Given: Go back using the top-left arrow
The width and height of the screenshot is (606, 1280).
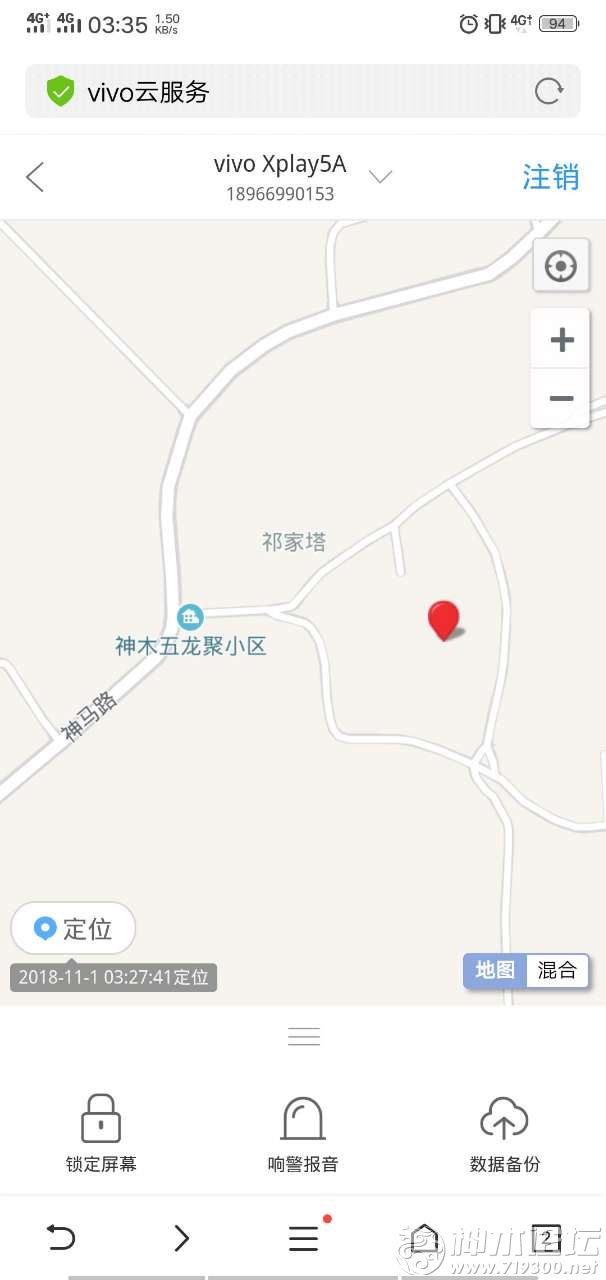Looking at the screenshot, I should pyautogui.click(x=35, y=177).
